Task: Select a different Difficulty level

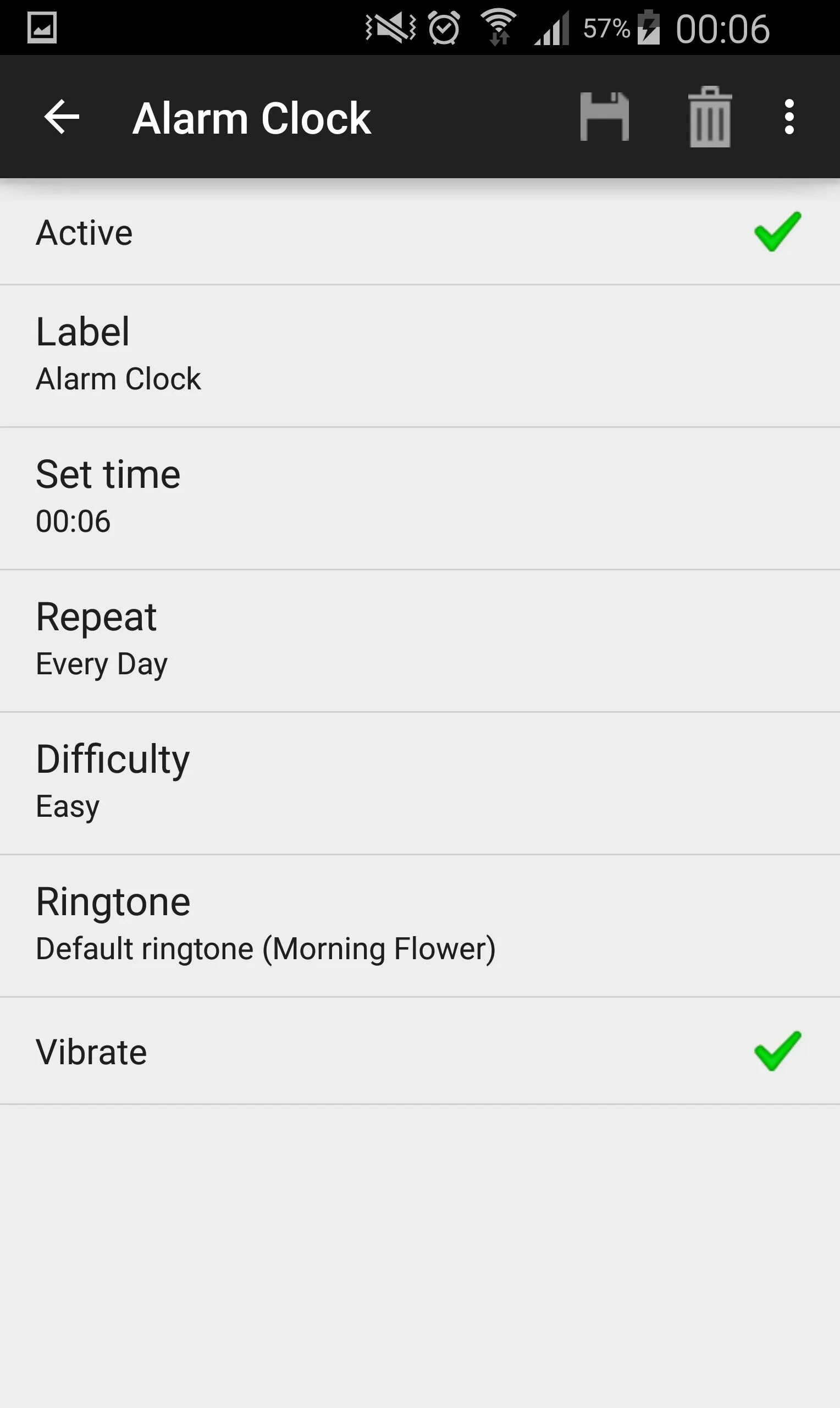Action: [x=420, y=783]
